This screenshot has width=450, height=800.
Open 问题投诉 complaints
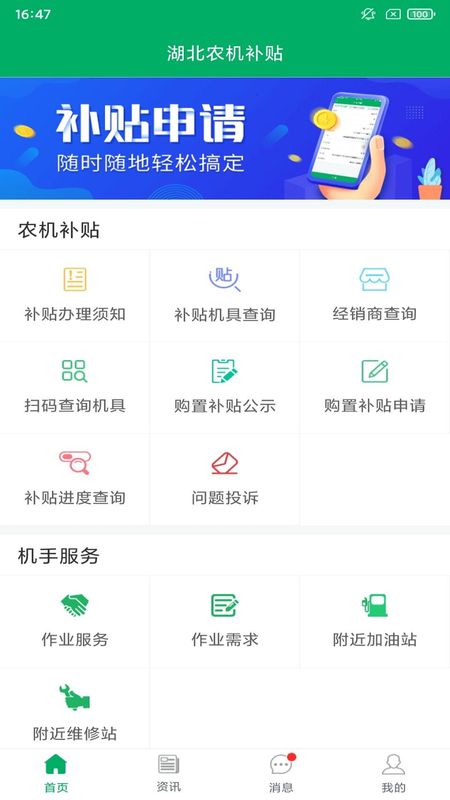pyautogui.click(x=225, y=480)
